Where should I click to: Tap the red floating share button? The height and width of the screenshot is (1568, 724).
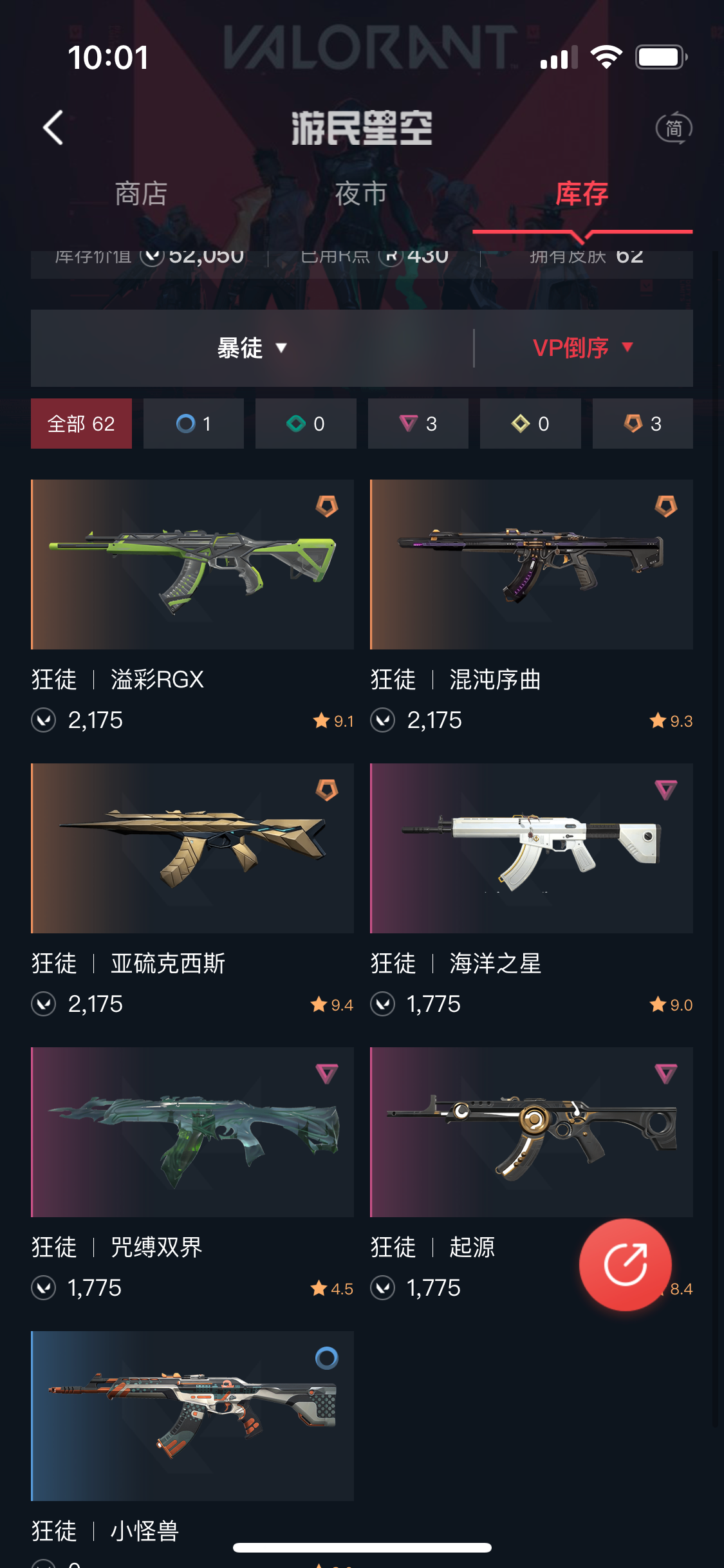tap(625, 1265)
